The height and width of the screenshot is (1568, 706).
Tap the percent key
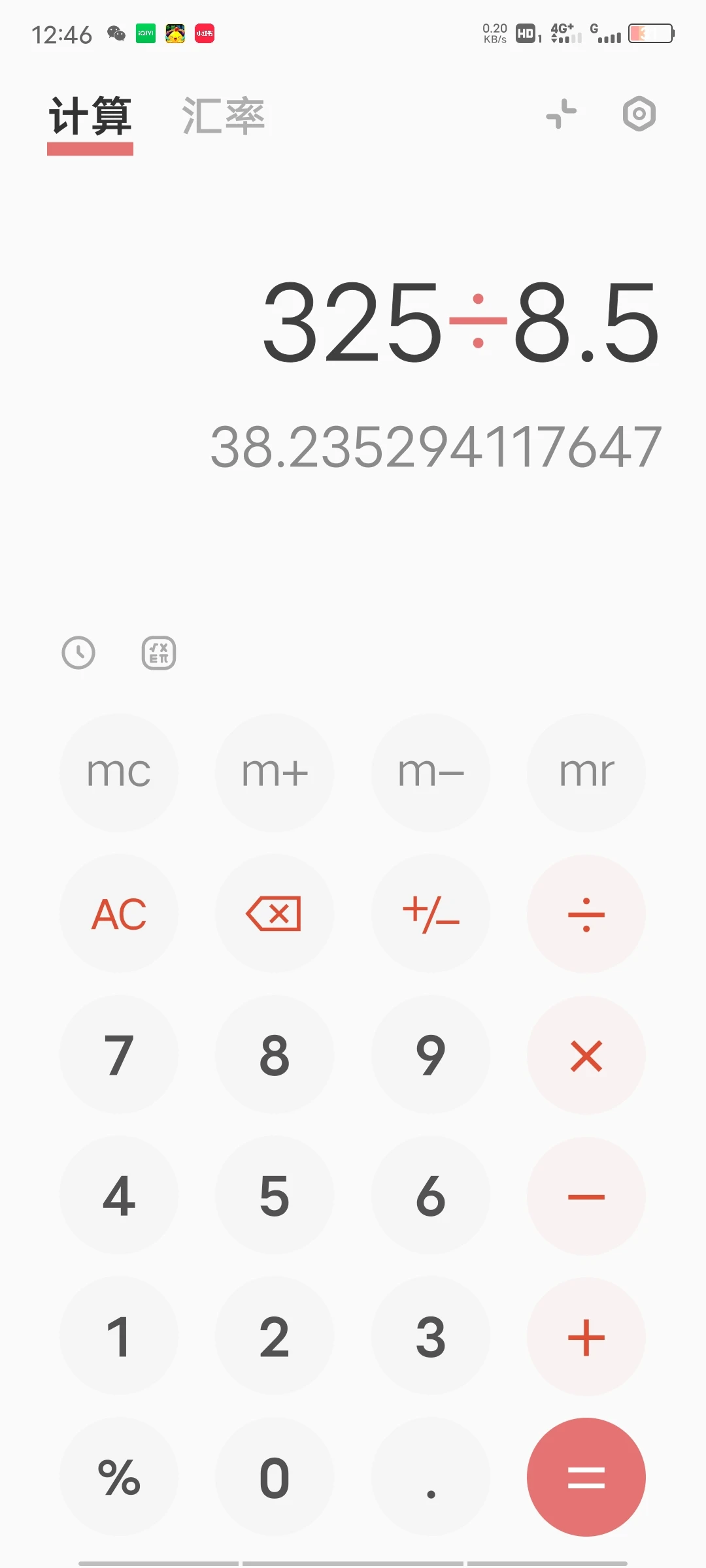[x=119, y=1477]
